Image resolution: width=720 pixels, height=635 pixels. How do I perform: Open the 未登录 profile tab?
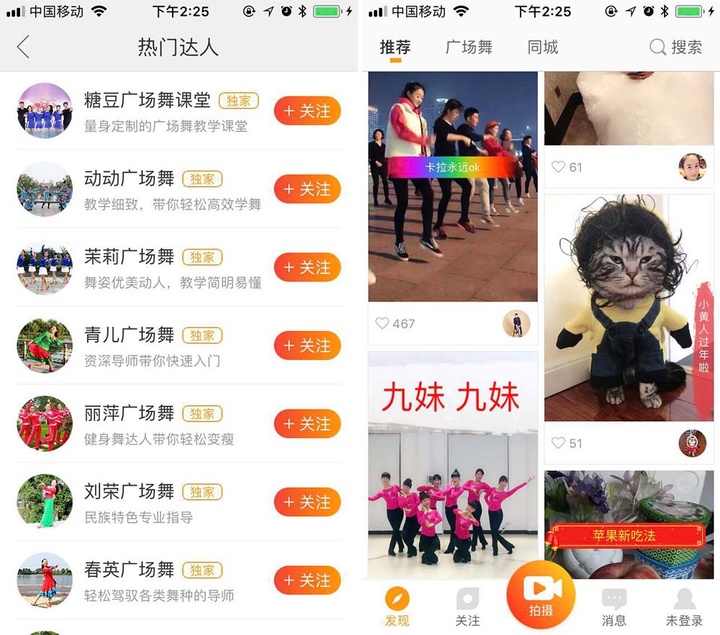[685, 607]
